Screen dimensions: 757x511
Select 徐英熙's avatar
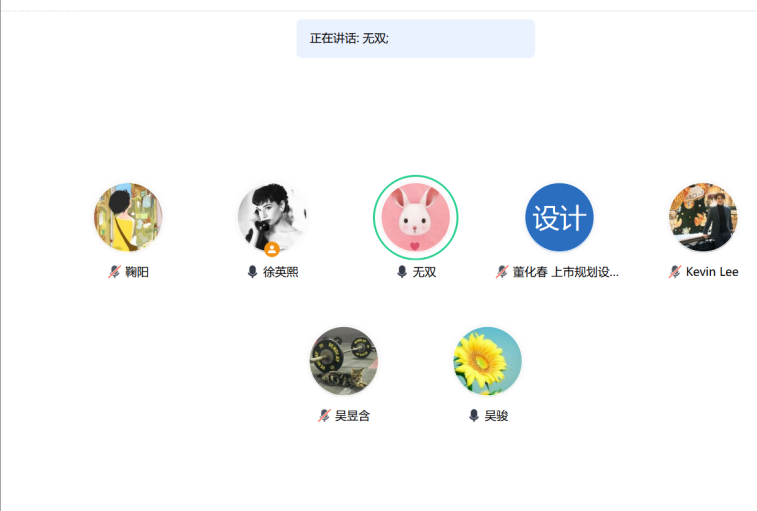tap(272, 217)
